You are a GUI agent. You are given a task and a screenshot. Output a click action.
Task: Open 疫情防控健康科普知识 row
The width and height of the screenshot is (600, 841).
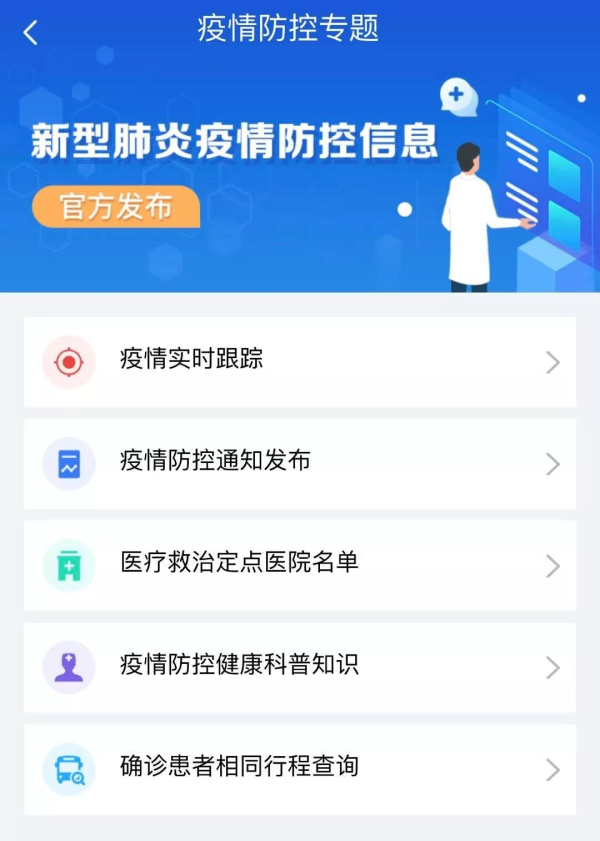tap(299, 668)
